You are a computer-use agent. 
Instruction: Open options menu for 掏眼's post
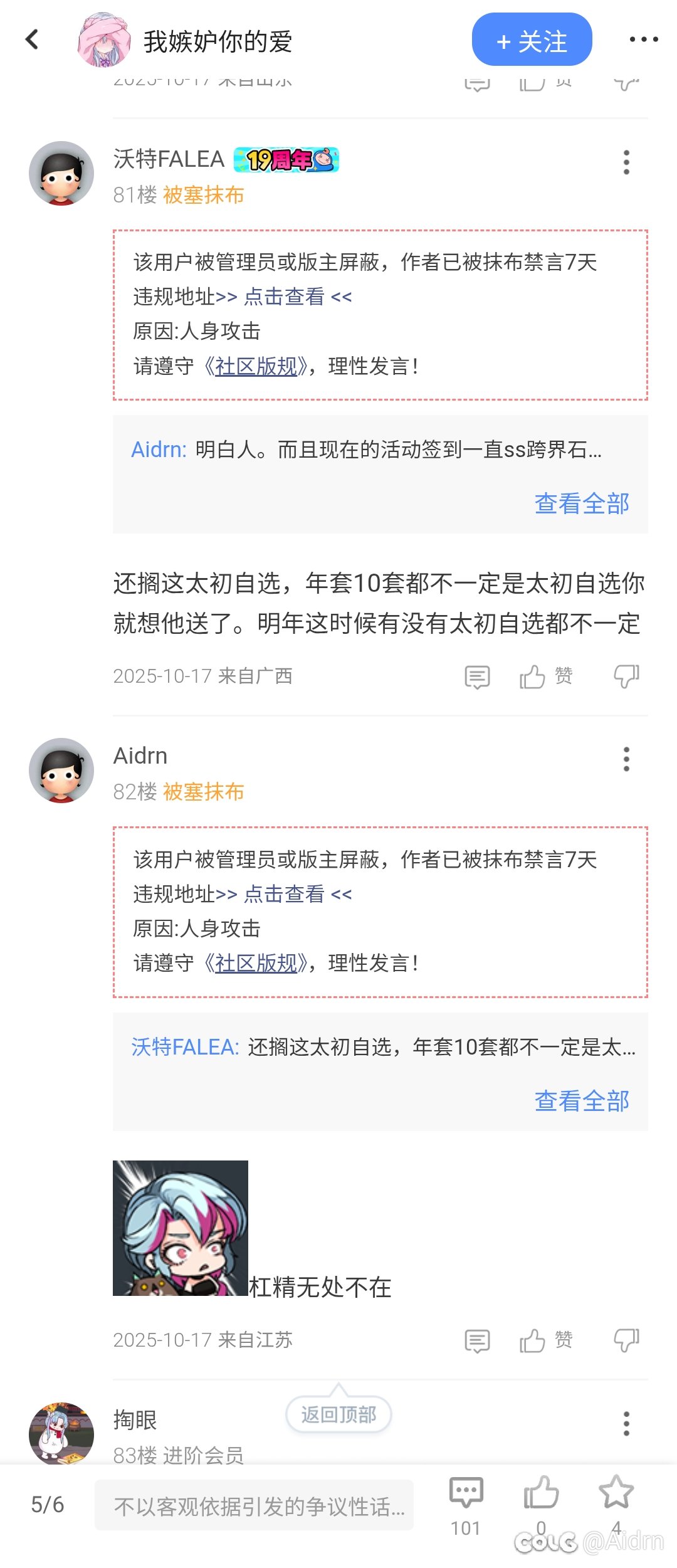coord(626,1424)
